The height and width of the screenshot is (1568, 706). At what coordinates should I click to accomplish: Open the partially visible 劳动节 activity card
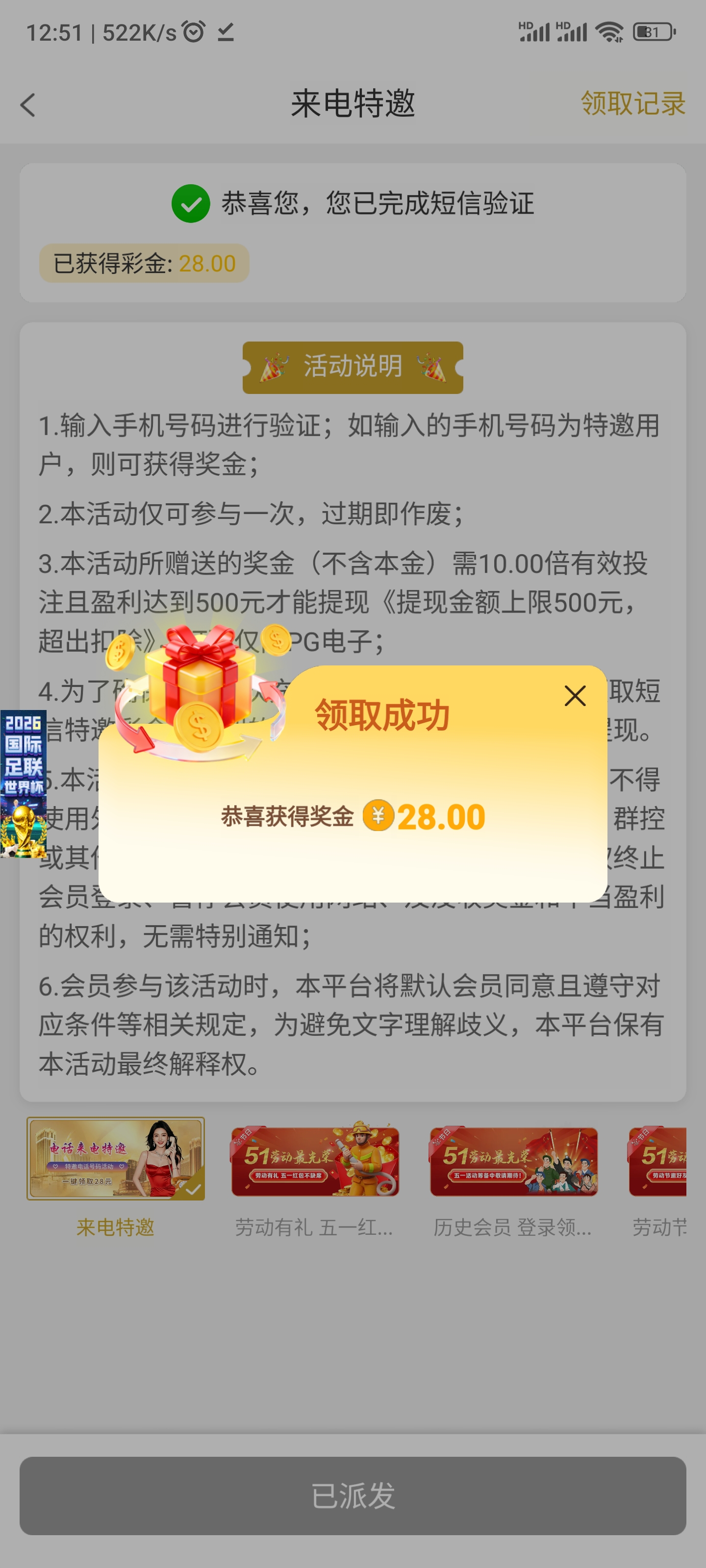pyautogui.click(x=659, y=1161)
